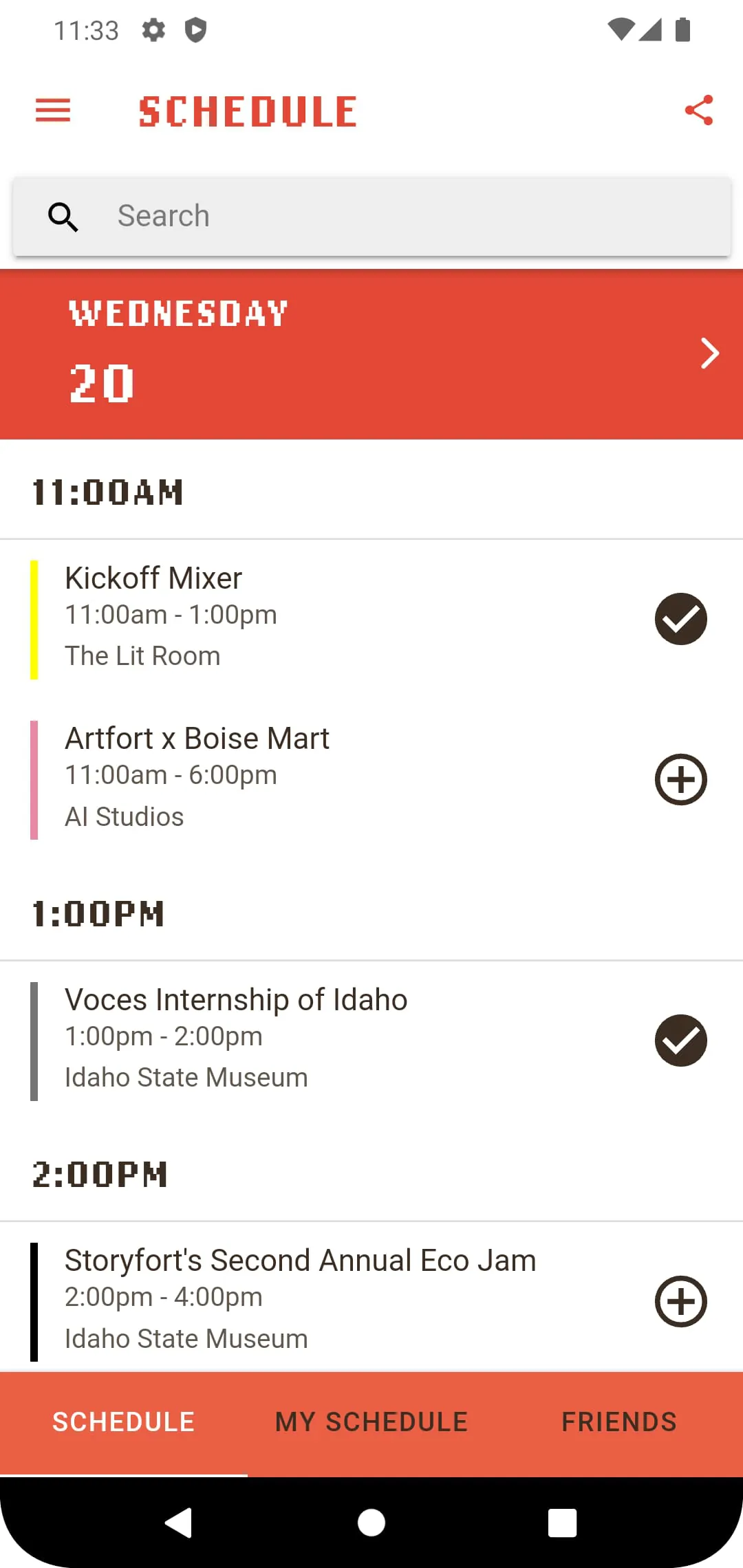Tap the yellow color bar beside Kickoff Mixer
The image size is (743, 1568).
click(x=35, y=618)
